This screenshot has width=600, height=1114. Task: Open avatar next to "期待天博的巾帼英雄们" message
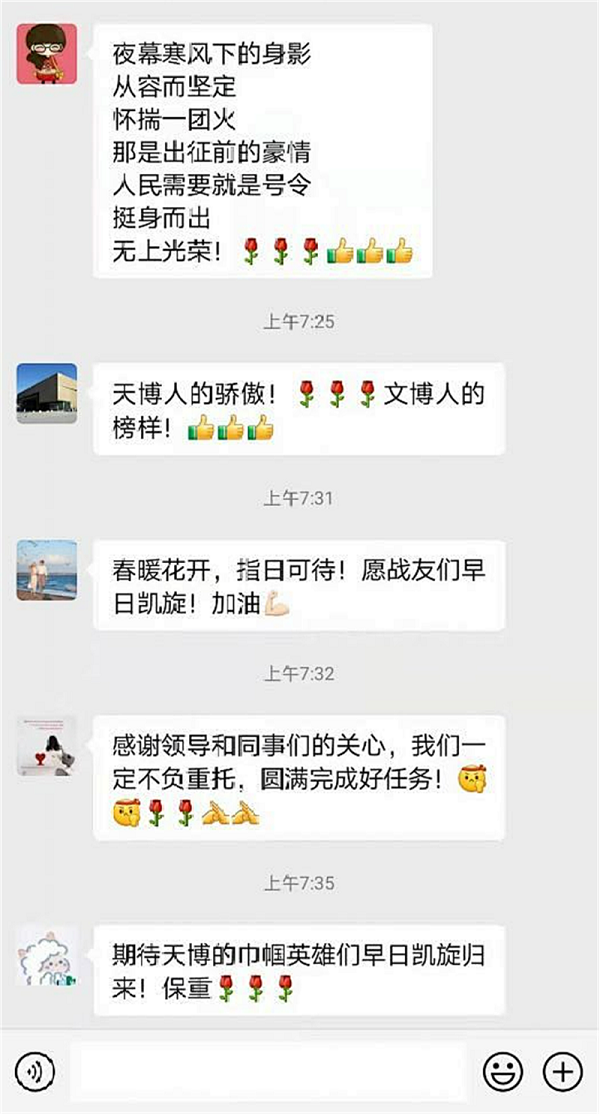(x=47, y=957)
